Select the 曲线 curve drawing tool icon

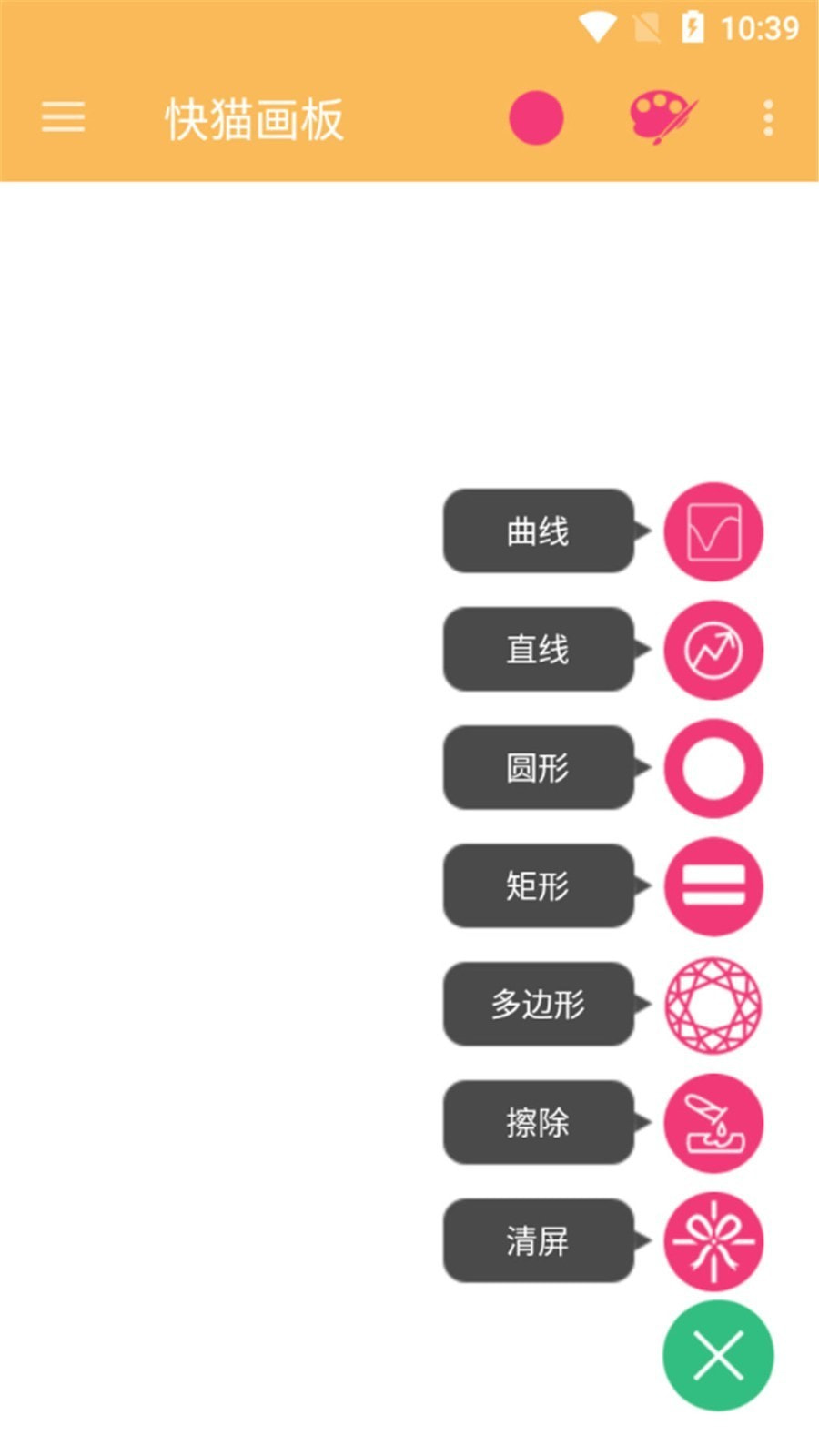click(713, 532)
